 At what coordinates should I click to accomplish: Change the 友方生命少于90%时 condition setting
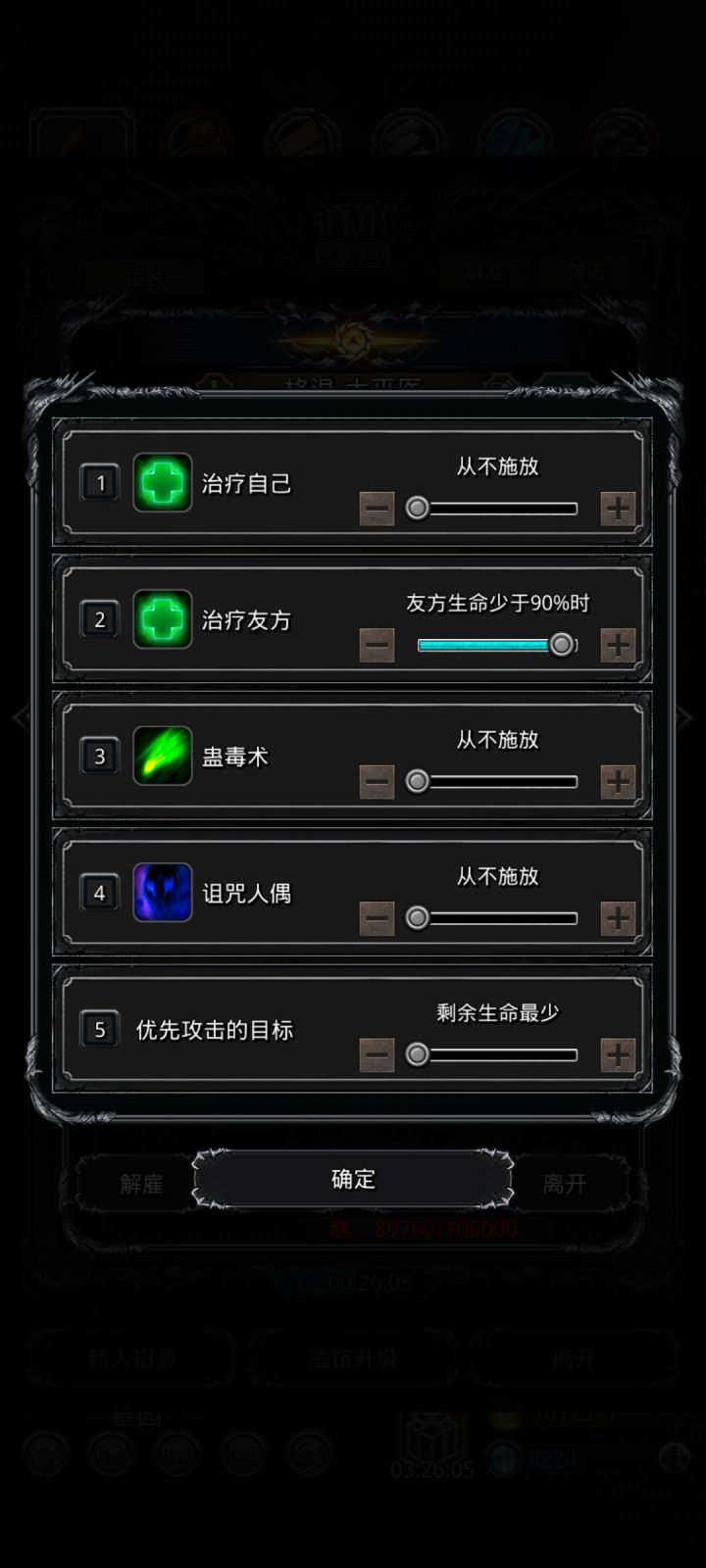click(495, 605)
